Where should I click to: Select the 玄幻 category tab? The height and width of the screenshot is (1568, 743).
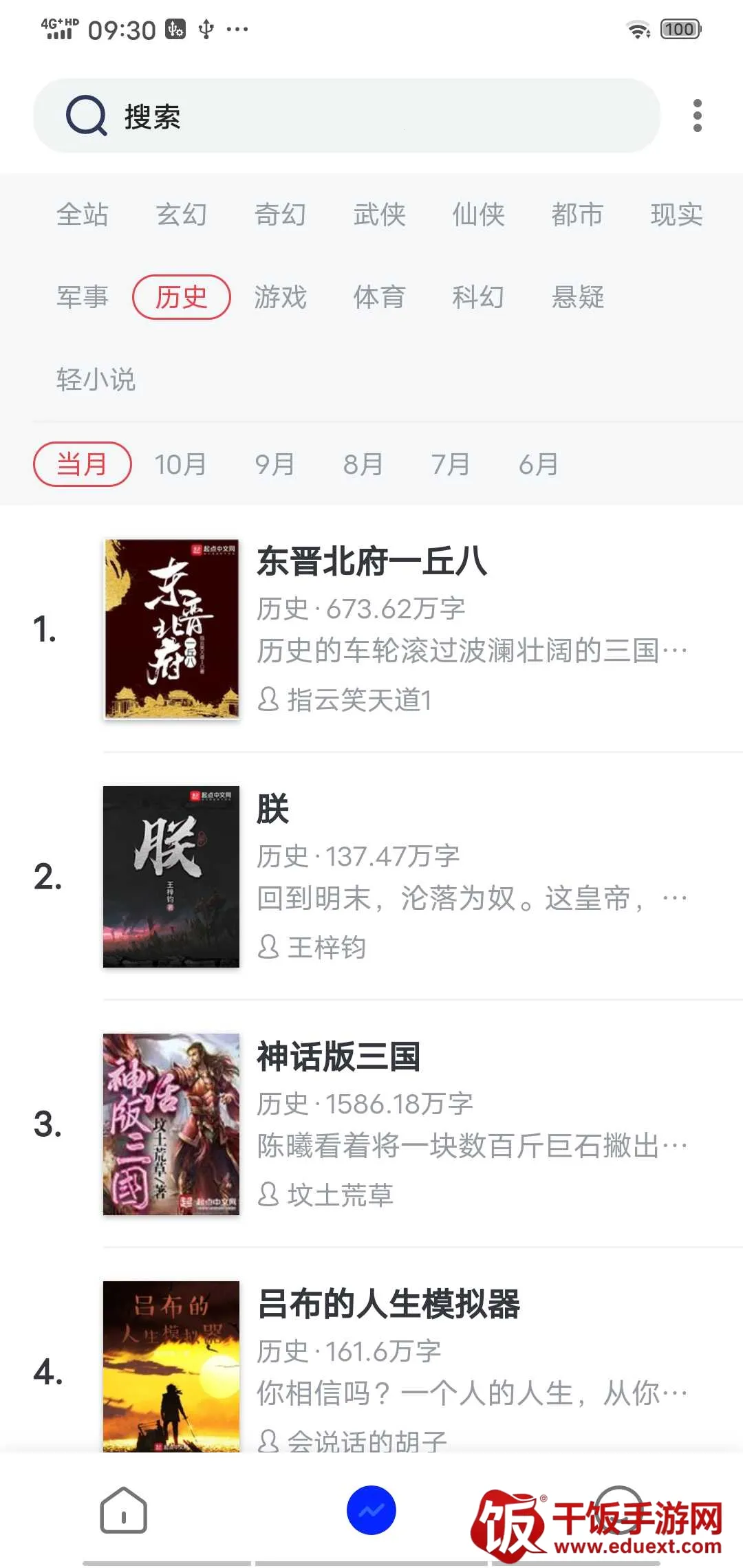pos(182,215)
